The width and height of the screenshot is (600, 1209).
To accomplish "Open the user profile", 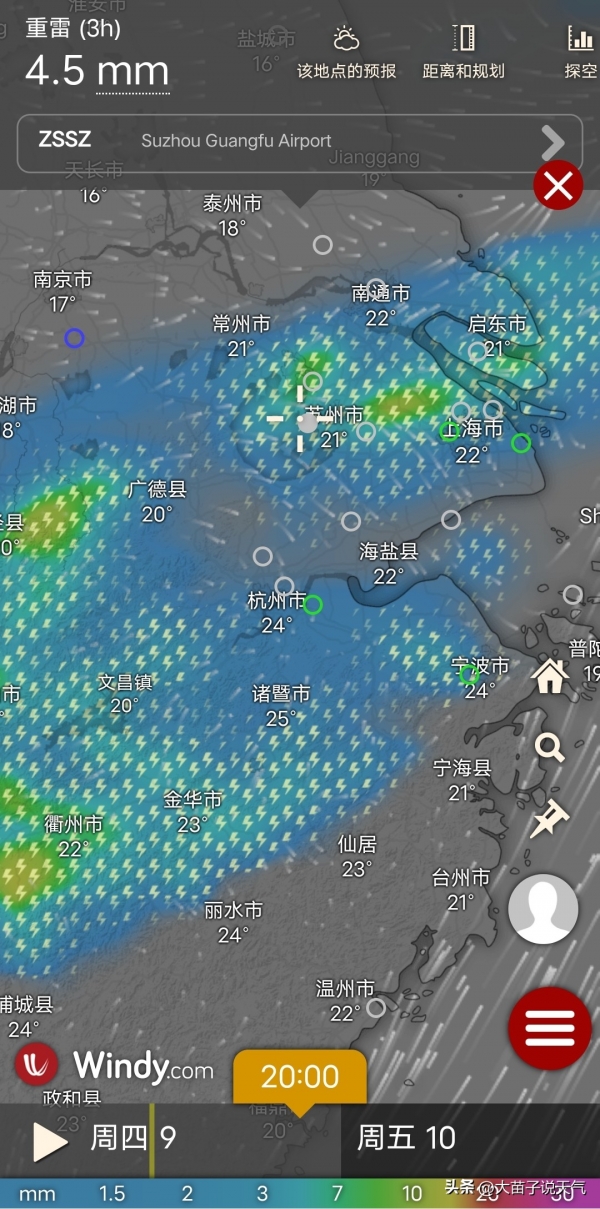I will pyautogui.click(x=543, y=909).
